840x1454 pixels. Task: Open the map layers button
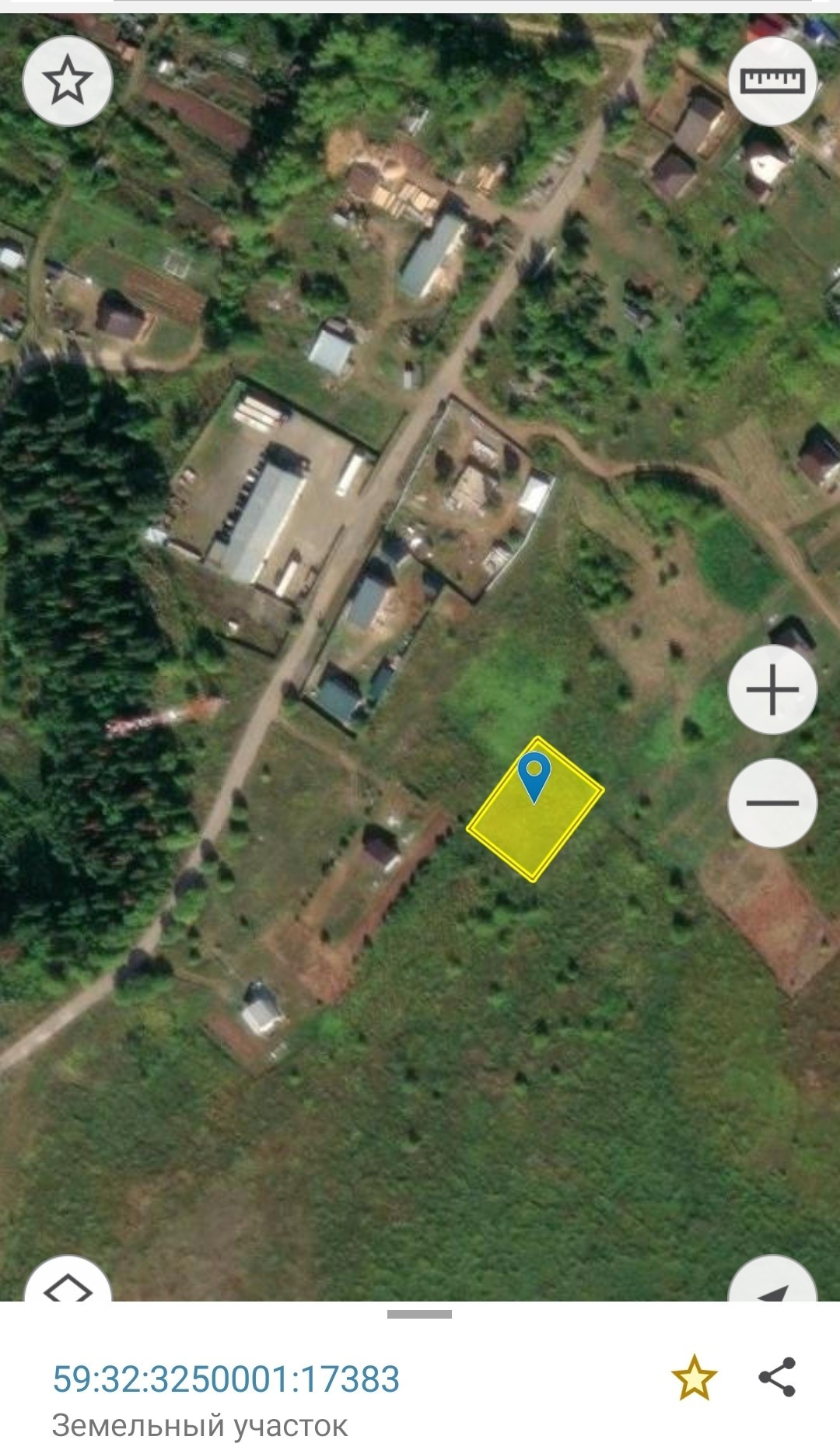(68, 1278)
